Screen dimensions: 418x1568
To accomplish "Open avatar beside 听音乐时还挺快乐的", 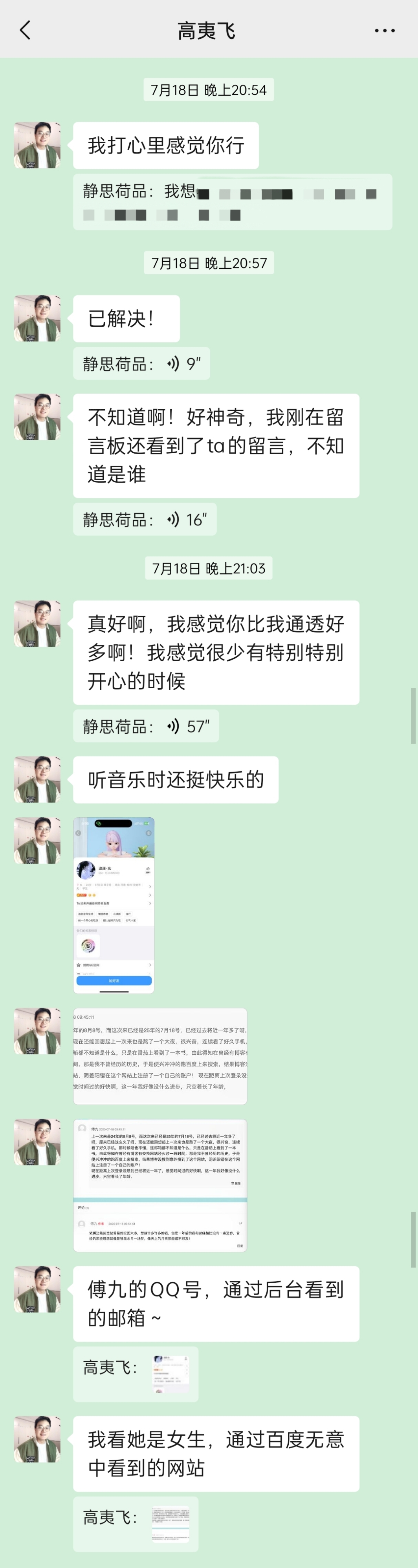I will (x=37, y=780).
